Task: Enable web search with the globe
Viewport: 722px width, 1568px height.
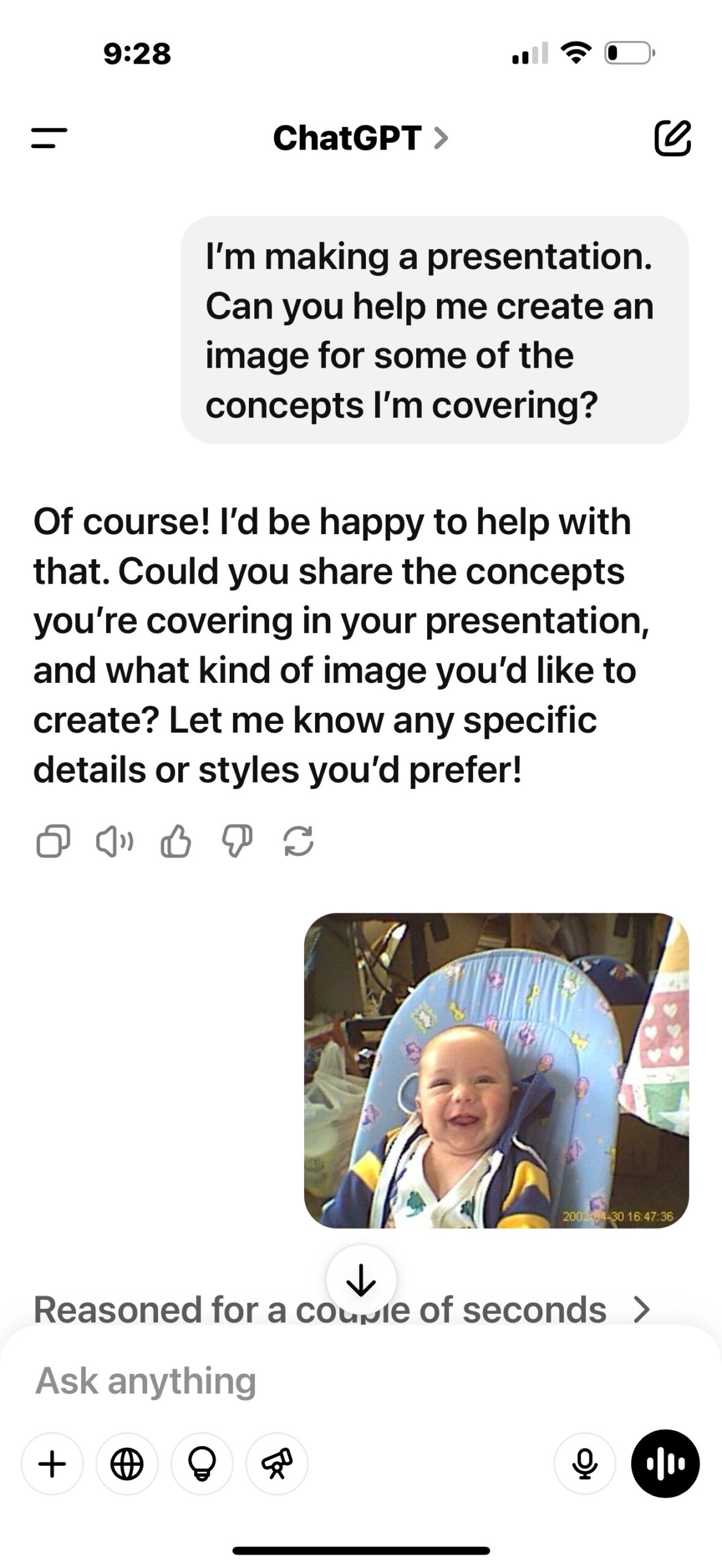Action: tap(127, 1464)
